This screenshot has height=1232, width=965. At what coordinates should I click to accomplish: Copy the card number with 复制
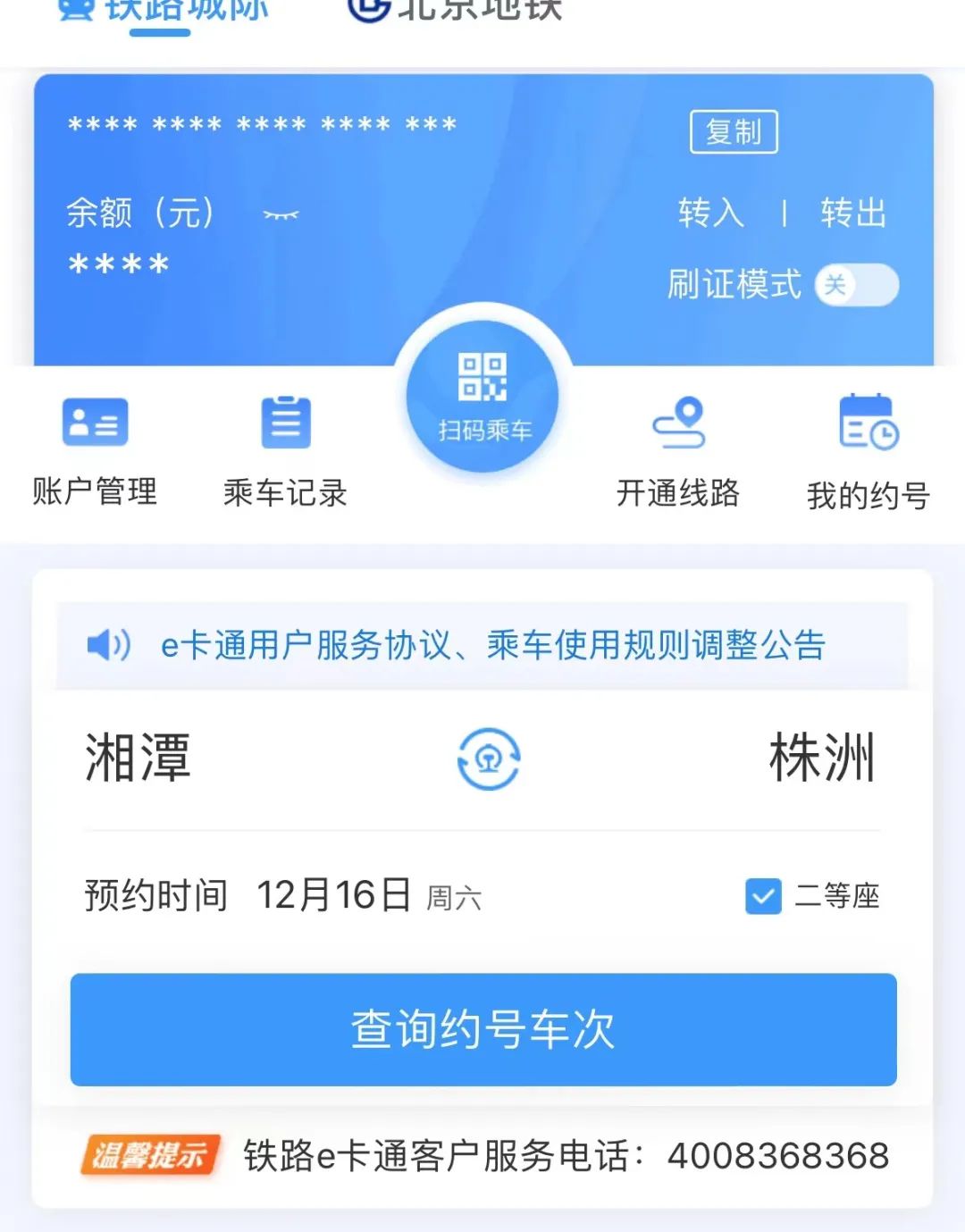tap(734, 132)
